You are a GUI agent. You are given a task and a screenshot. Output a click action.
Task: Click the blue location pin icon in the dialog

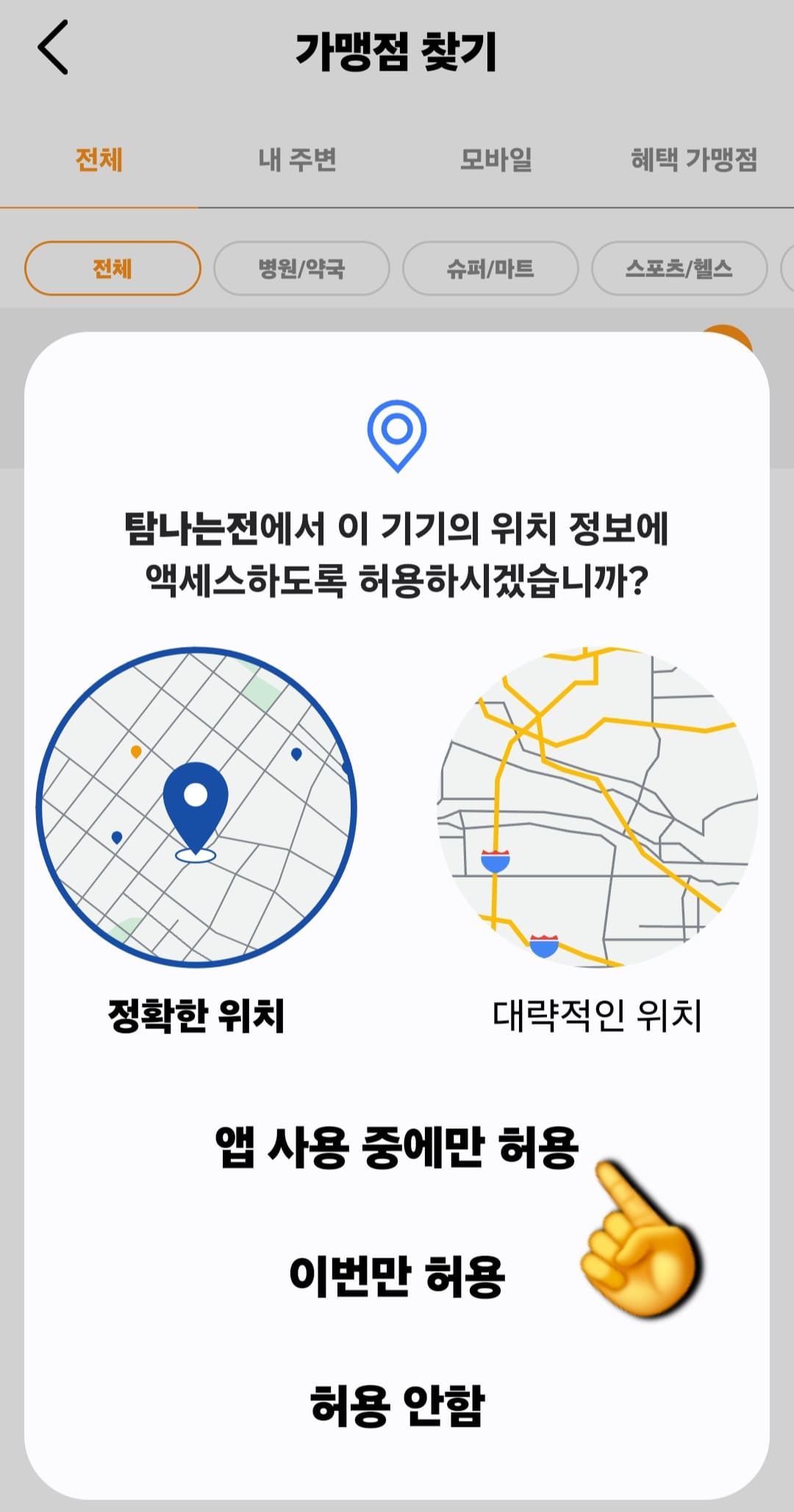397,435
